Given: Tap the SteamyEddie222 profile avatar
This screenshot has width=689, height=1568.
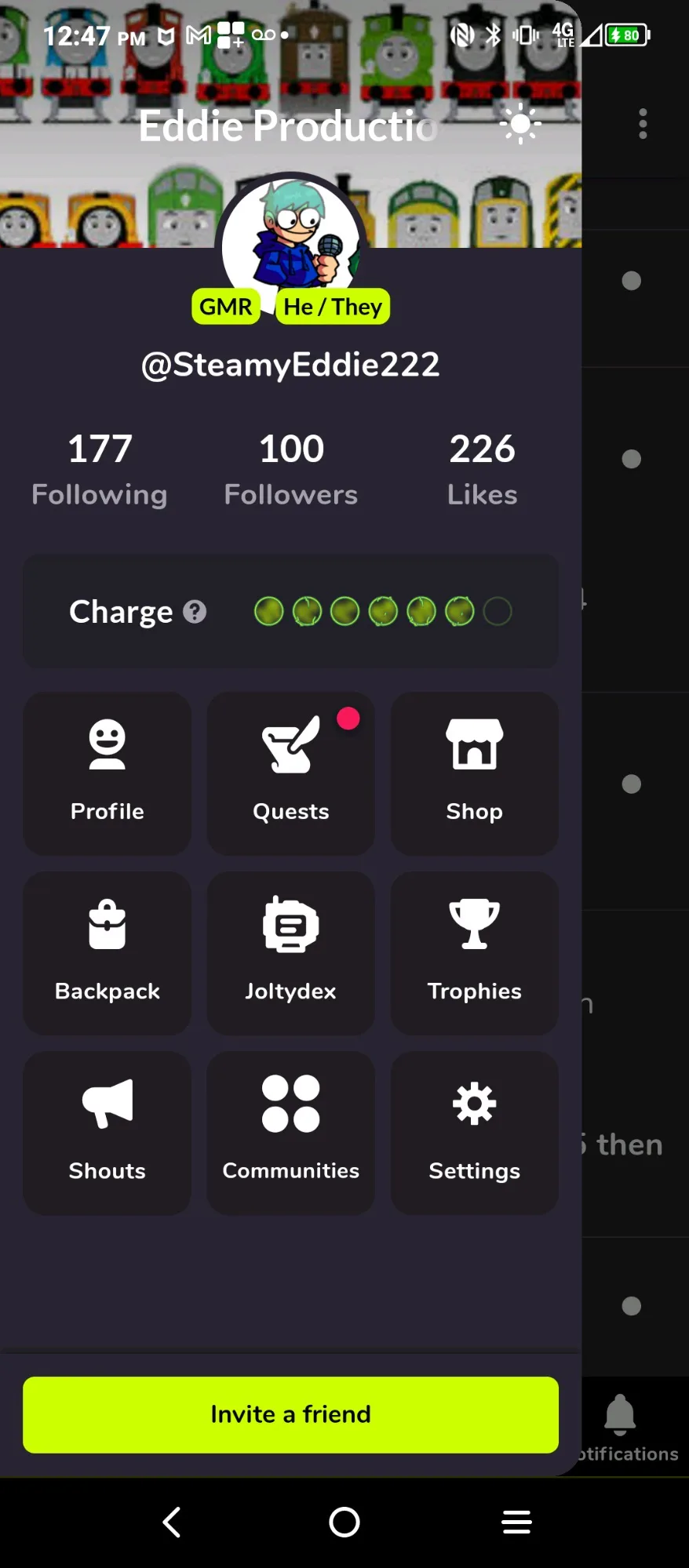Looking at the screenshot, I should coord(291,235).
